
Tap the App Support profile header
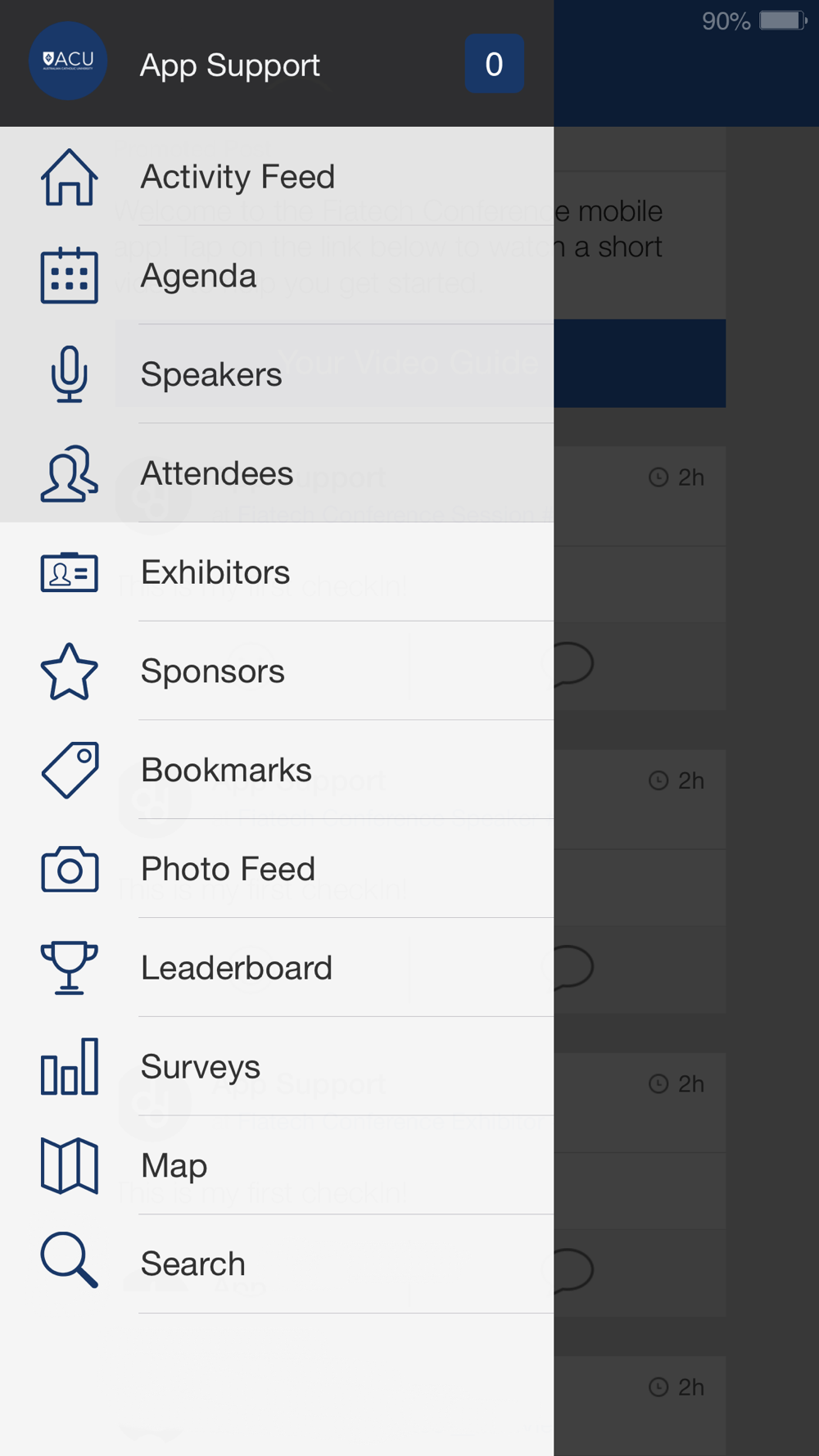[x=230, y=65]
